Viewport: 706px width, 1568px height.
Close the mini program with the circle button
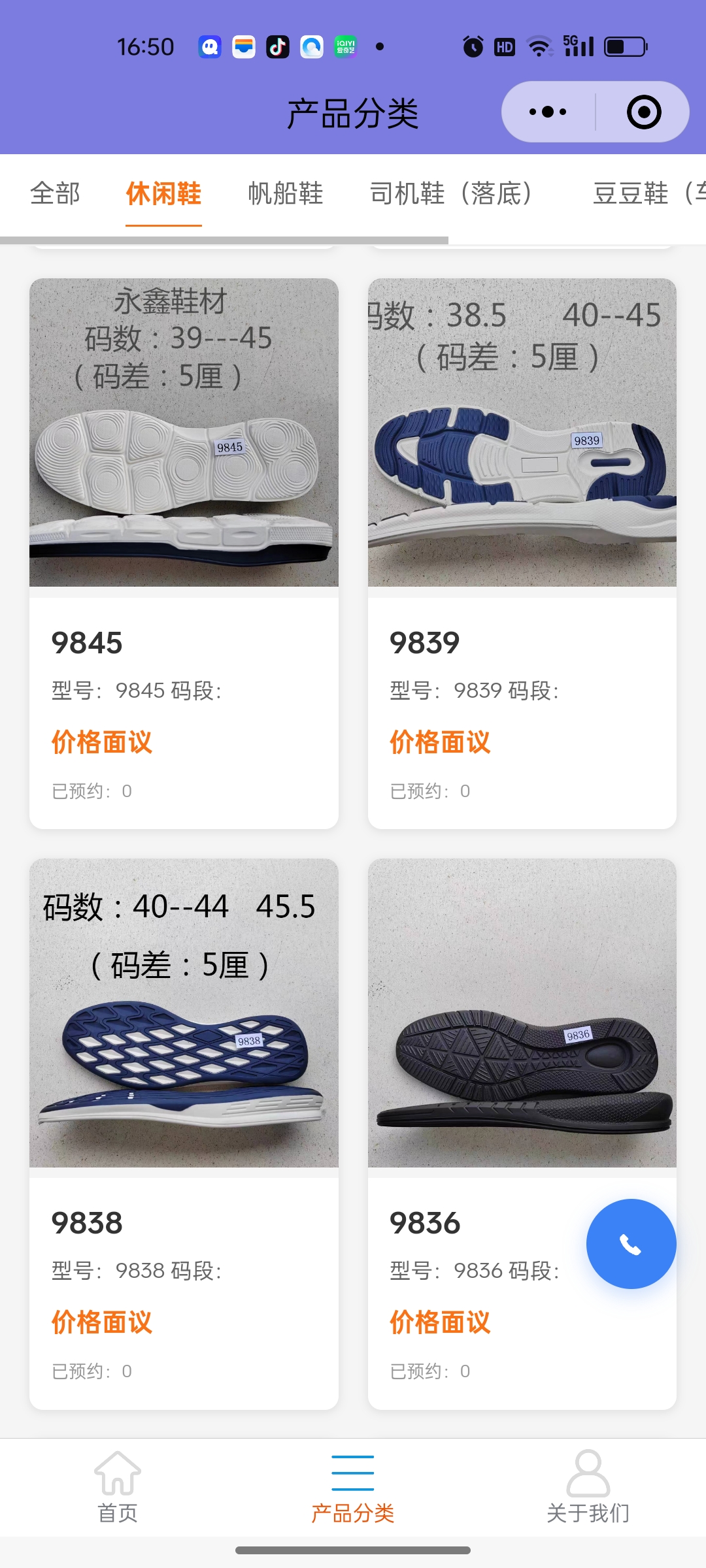pos(643,112)
